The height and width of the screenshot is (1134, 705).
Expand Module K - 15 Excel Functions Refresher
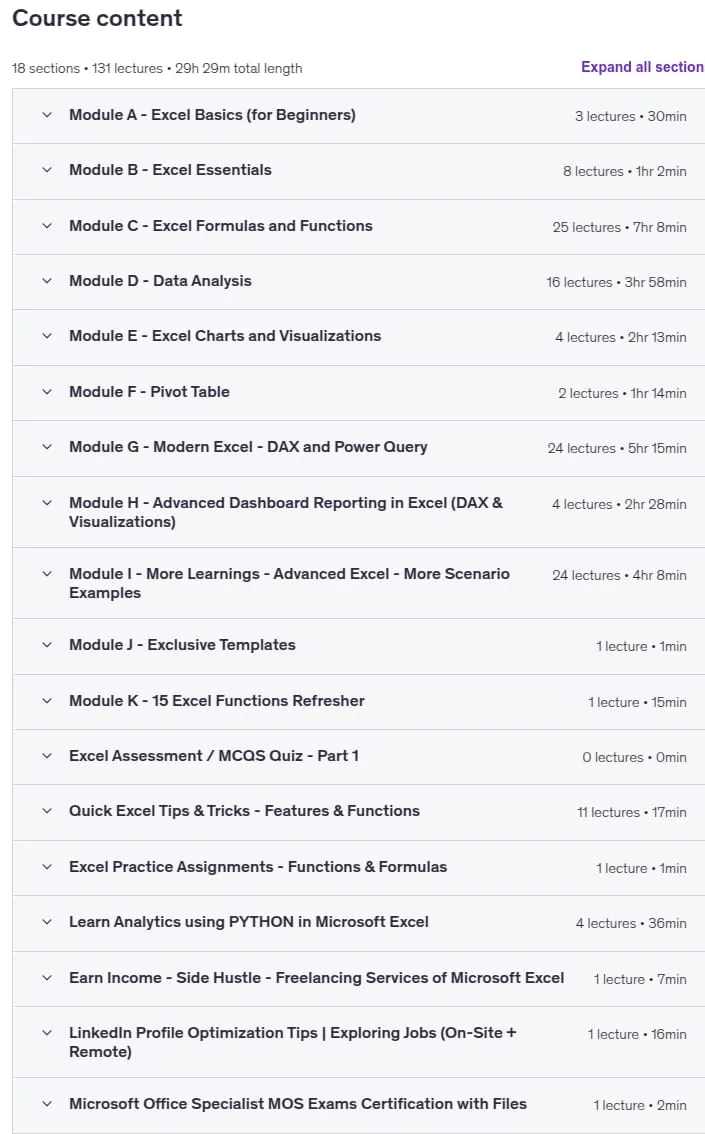(359, 702)
